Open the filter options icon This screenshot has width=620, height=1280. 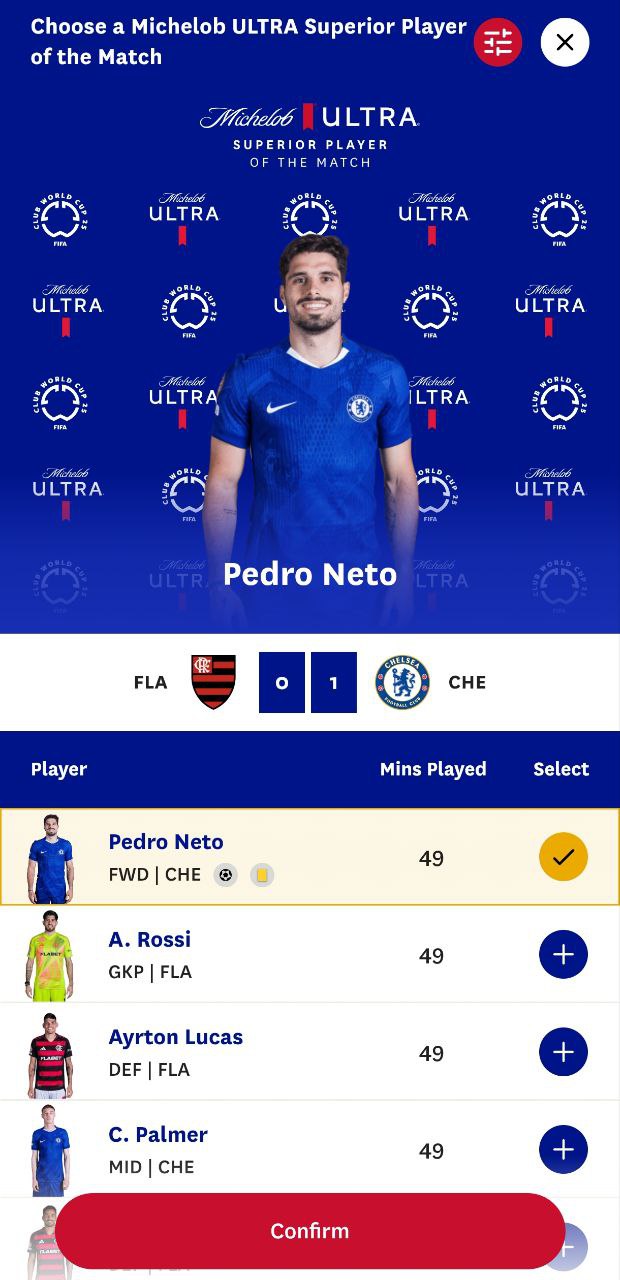click(498, 42)
